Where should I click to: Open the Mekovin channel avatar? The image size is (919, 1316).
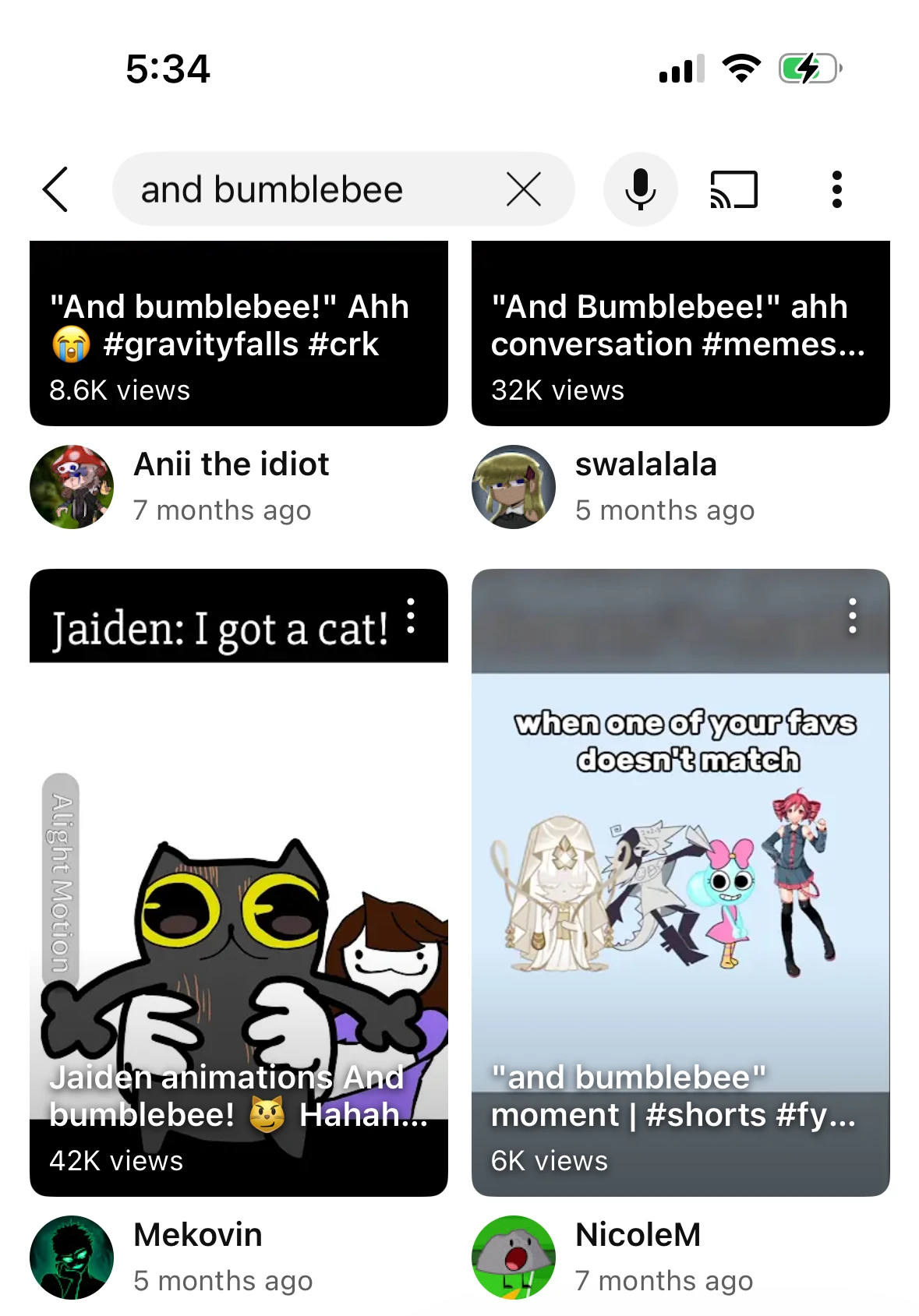[x=72, y=1257]
